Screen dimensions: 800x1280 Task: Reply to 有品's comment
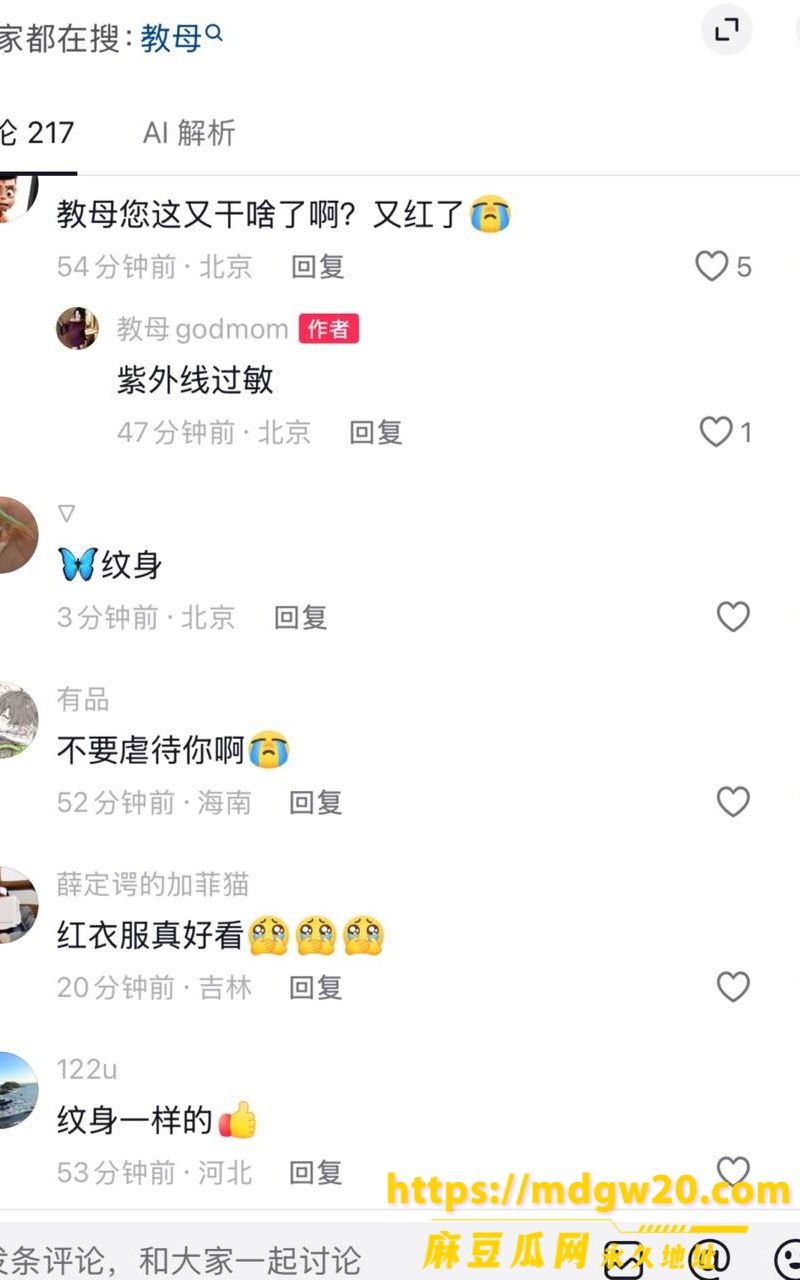pyautogui.click(x=316, y=802)
